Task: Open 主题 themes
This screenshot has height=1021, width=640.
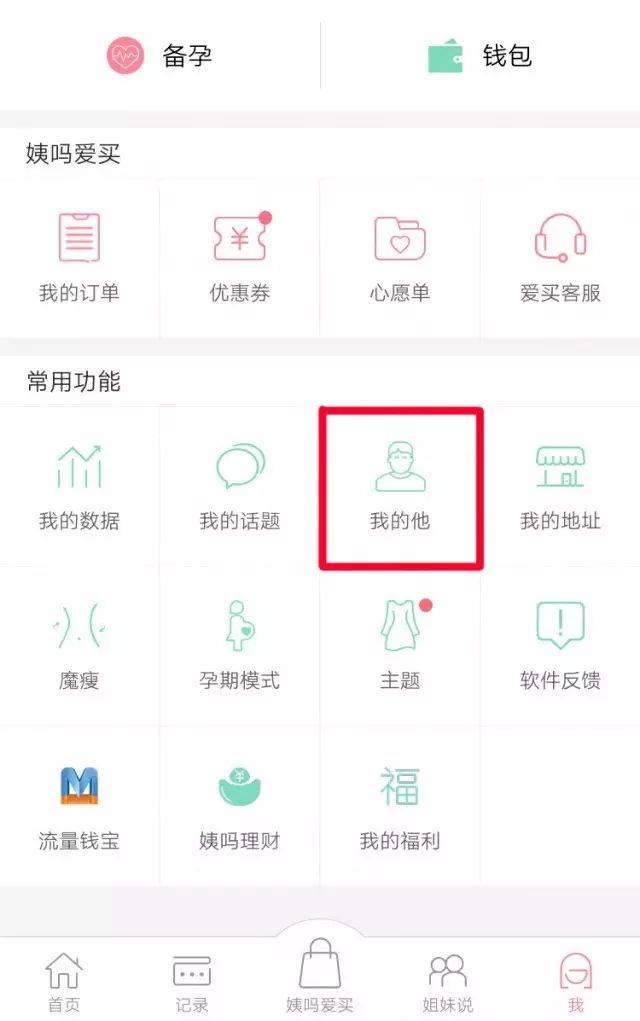Action: [399, 646]
